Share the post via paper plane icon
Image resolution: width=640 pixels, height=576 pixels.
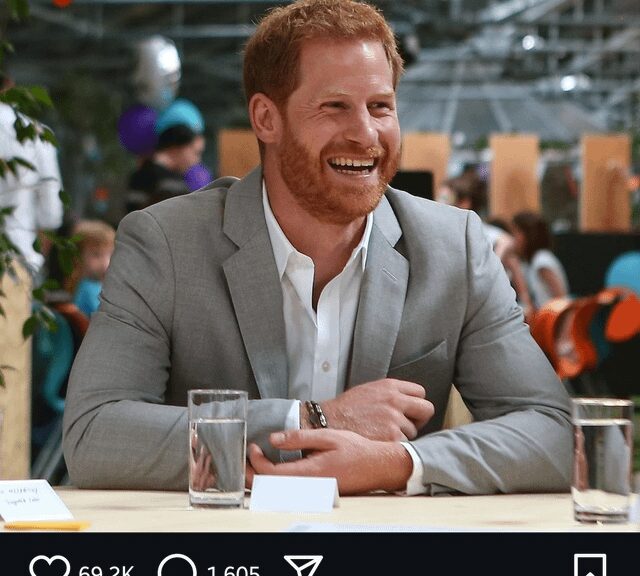point(303,567)
